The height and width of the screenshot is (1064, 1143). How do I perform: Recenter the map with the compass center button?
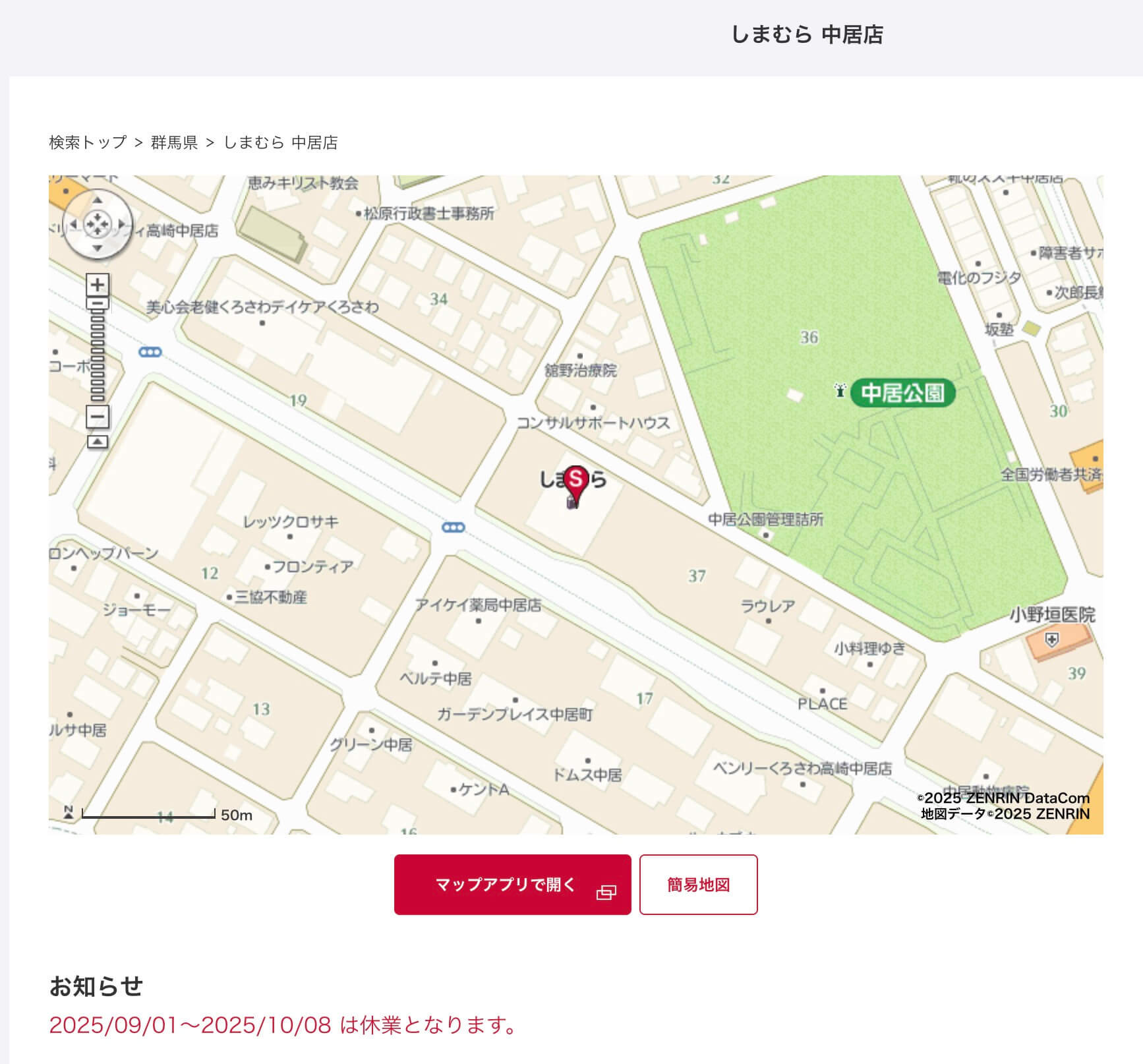[x=98, y=224]
